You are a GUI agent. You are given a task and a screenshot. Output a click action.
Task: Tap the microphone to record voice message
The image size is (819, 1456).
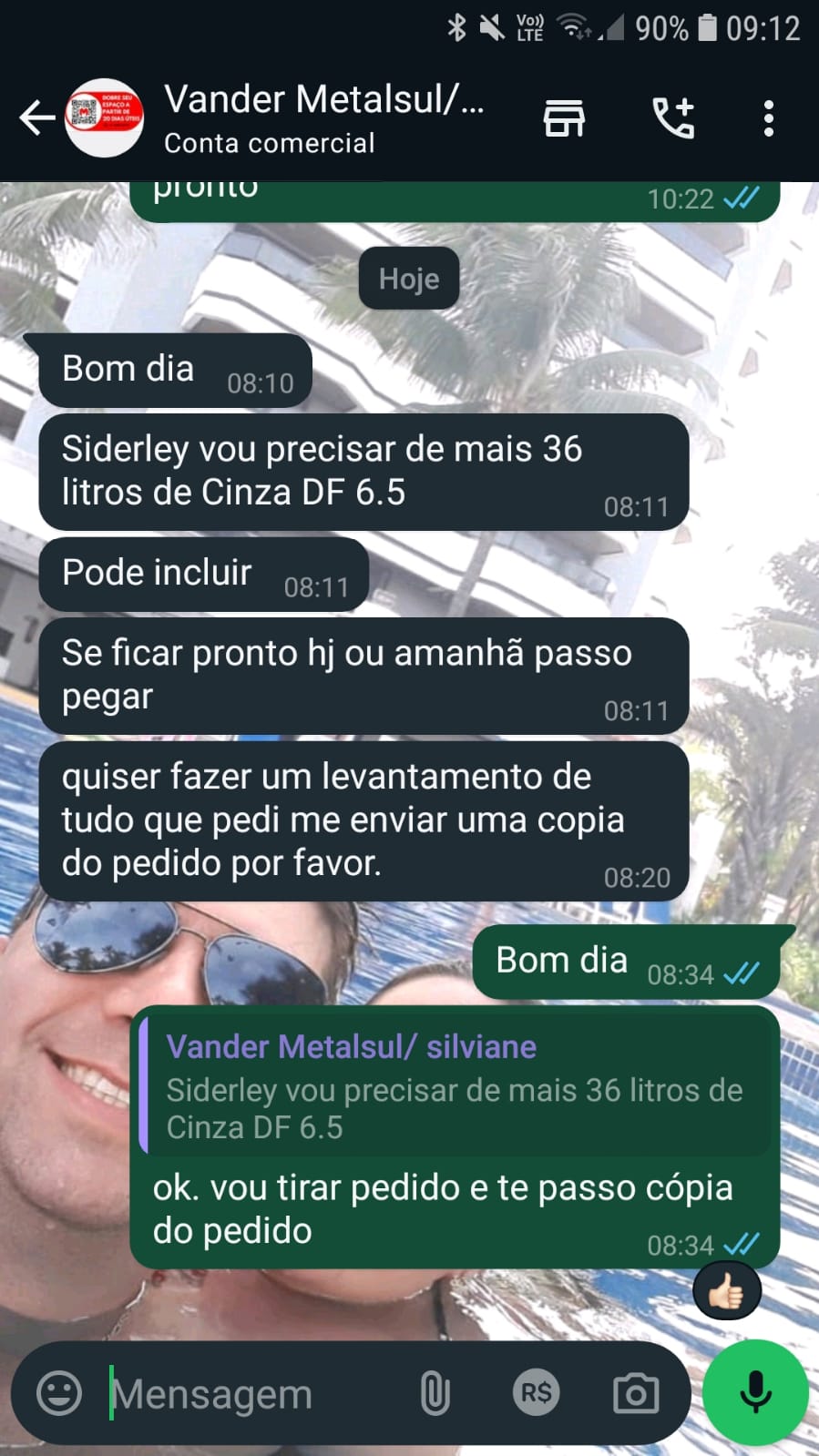(x=755, y=1391)
